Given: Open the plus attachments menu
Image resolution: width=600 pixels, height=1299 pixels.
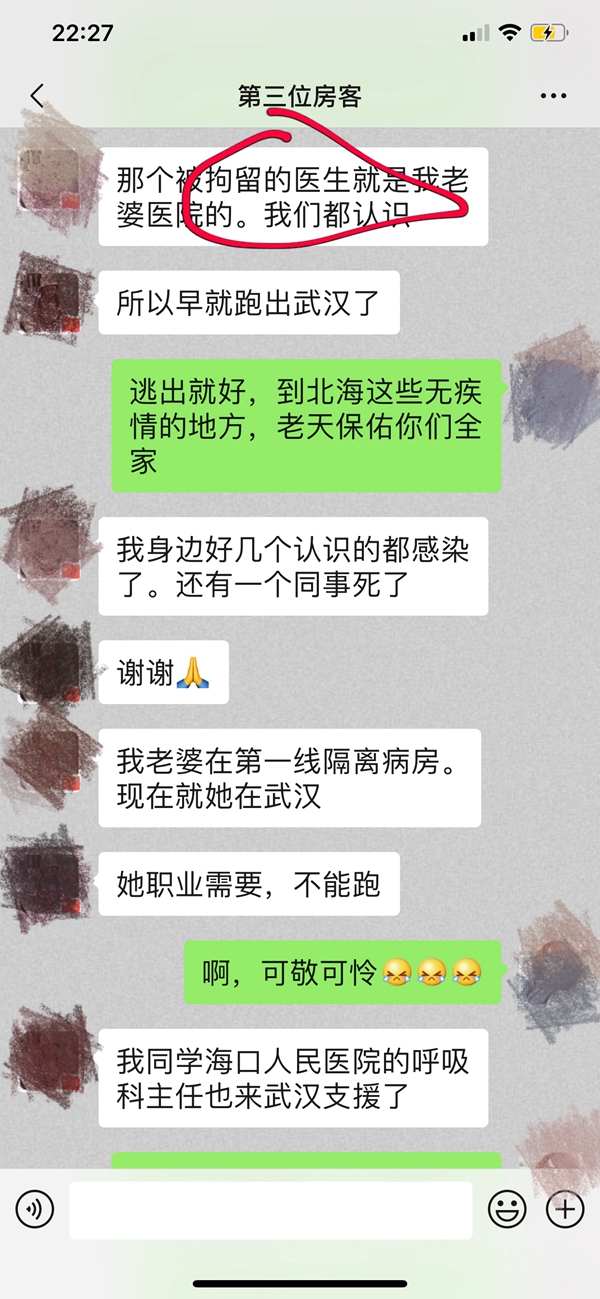Looking at the screenshot, I should pyautogui.click(x=565, y=1210).
